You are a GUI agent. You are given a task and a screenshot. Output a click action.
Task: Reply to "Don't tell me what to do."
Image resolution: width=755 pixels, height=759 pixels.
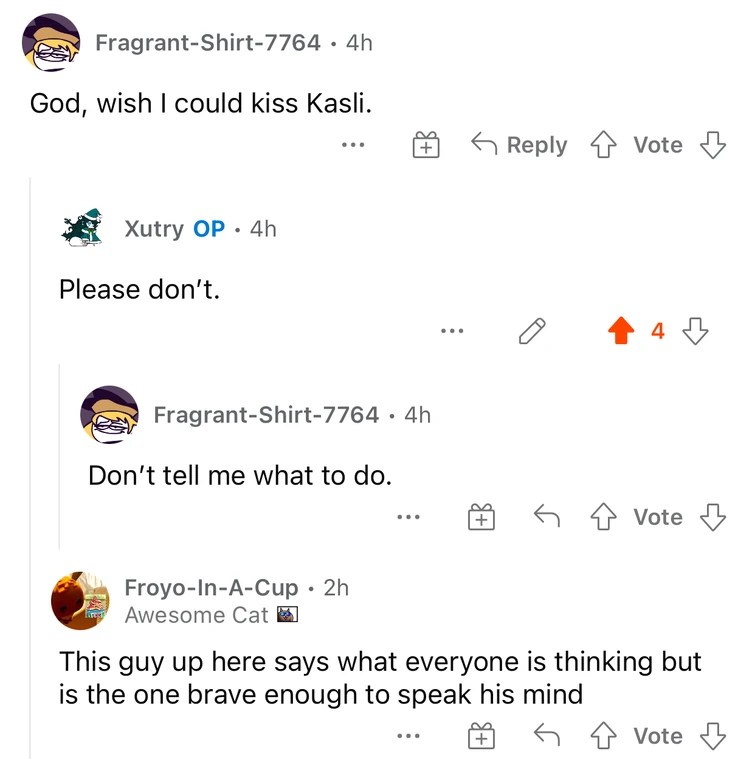point(547,516)
